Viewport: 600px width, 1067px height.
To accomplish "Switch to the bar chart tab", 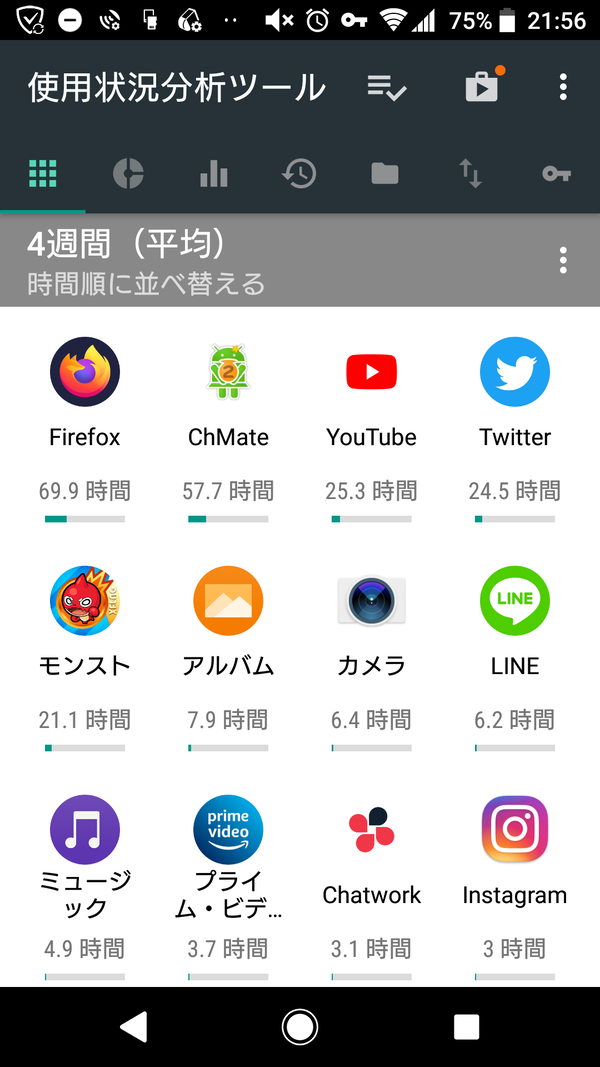I will (x=214, y=174).
